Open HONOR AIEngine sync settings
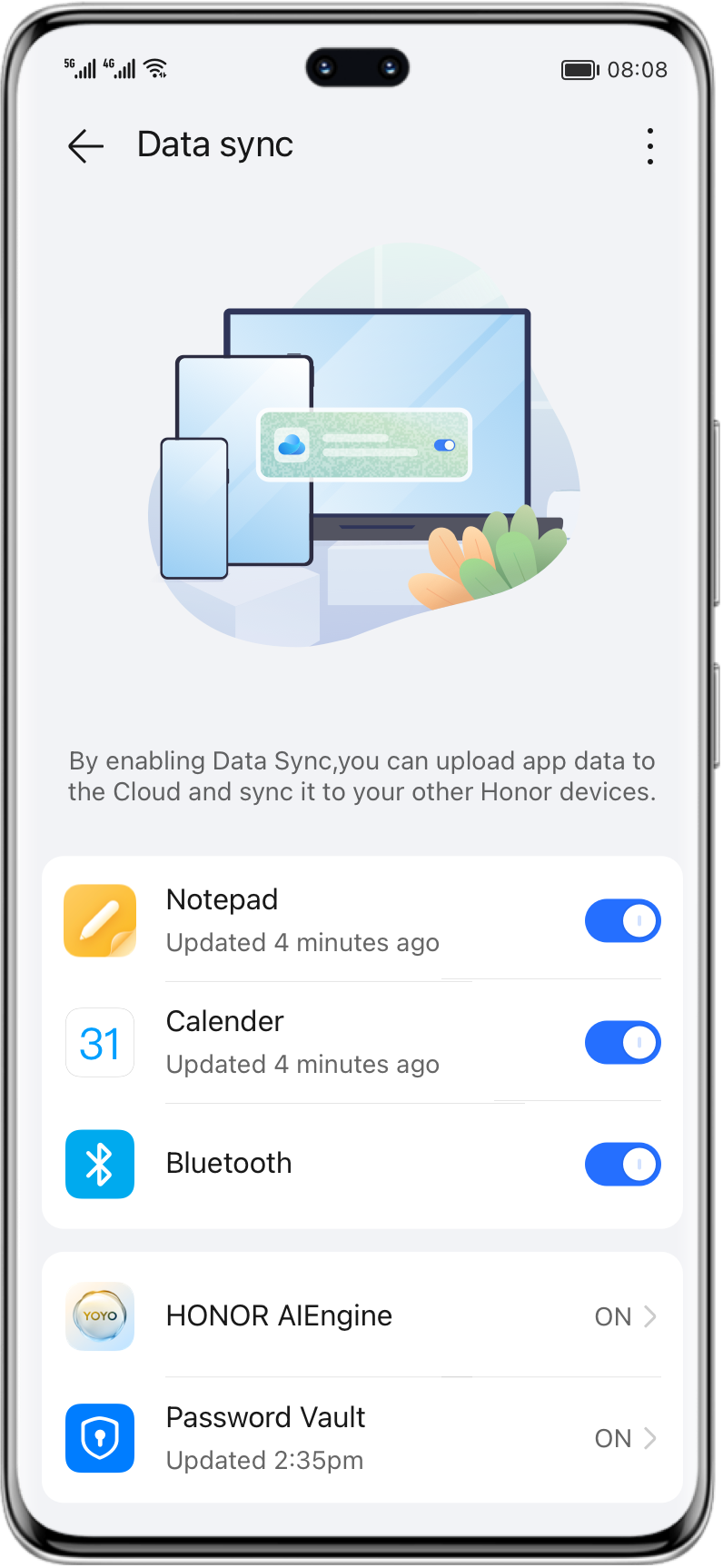Image resolution: width=723 pixels, height=1568 pixels. (361, 1315)
